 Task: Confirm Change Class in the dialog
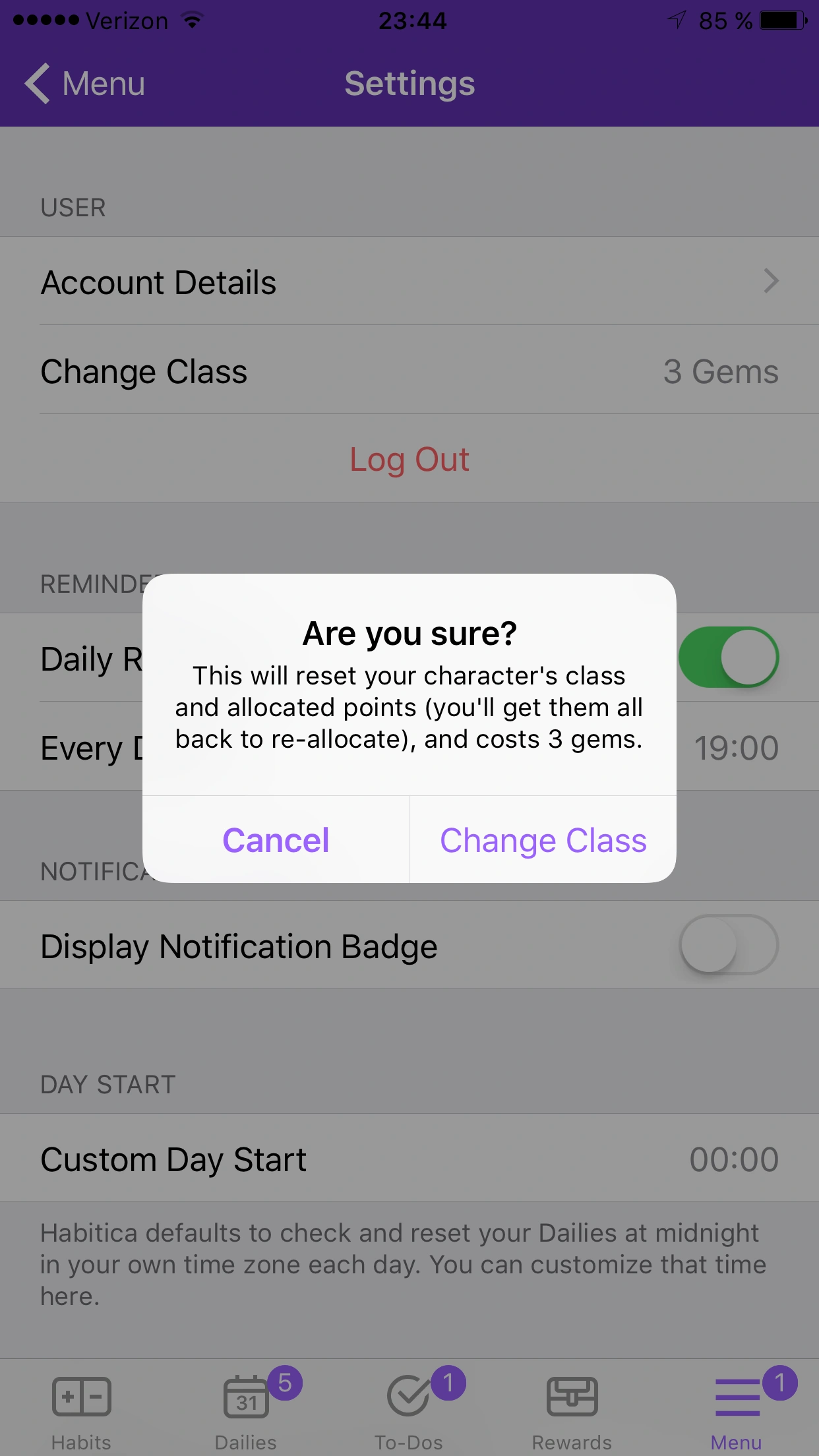[543, 840]
